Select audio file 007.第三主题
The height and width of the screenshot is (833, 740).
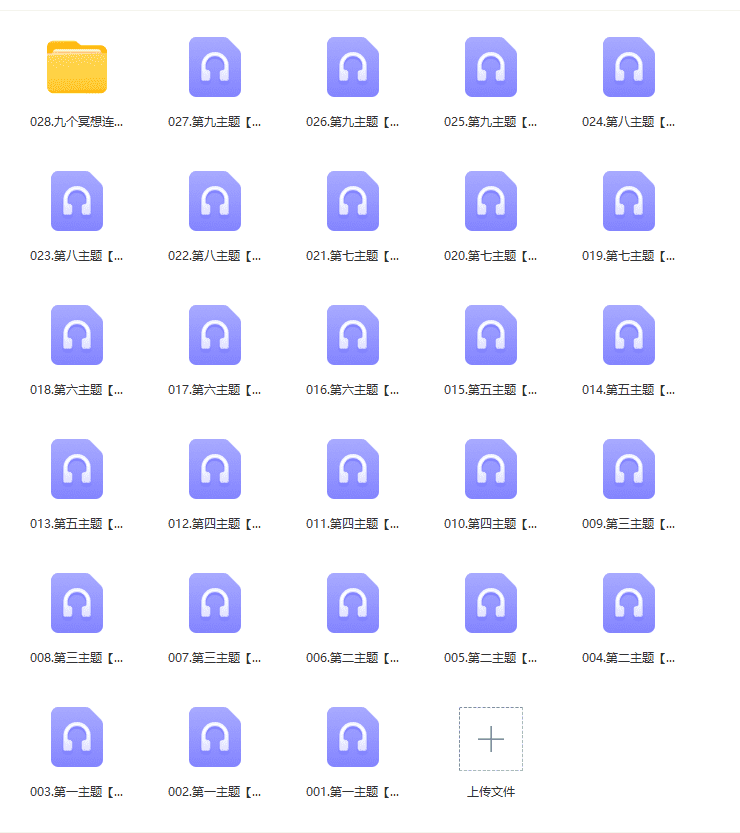pyautogui.click(x=215, y=603)
